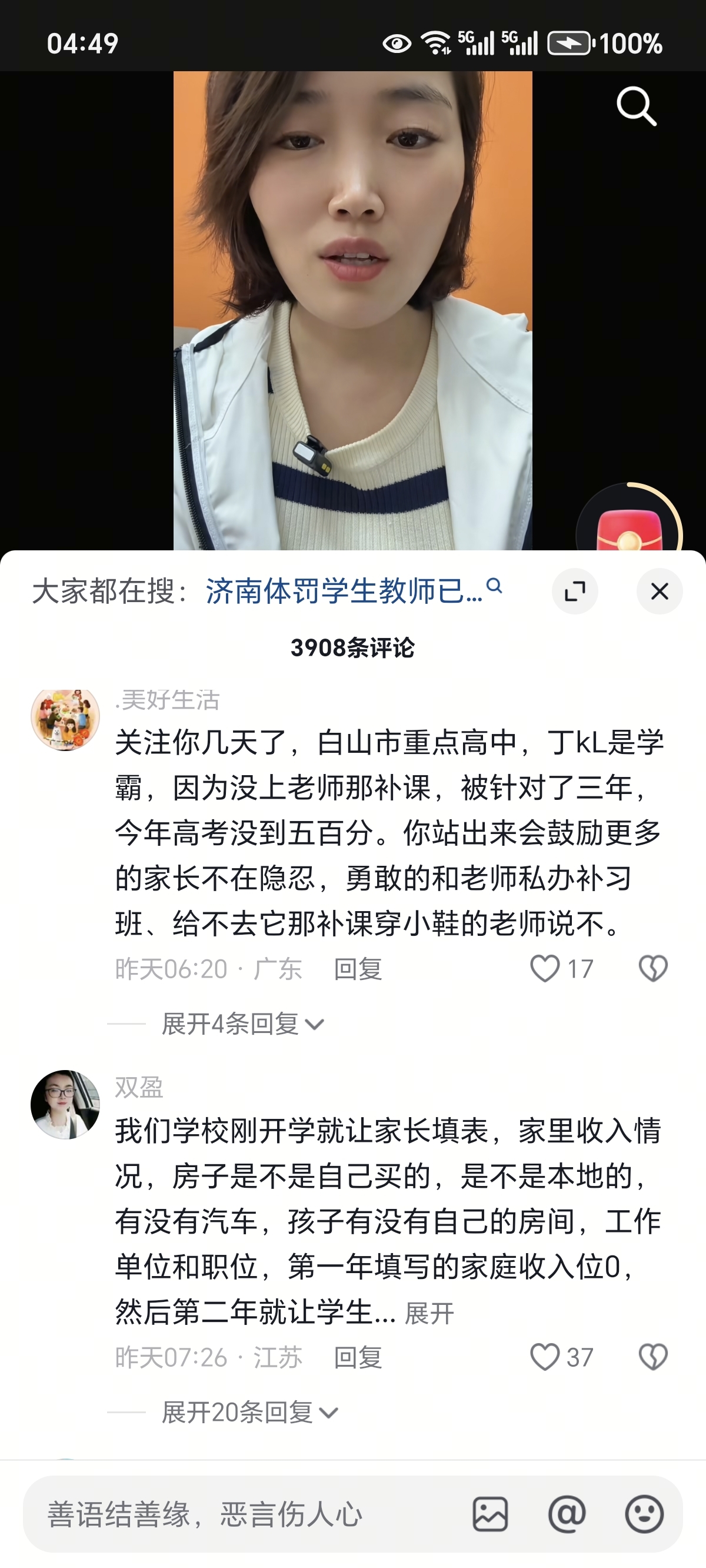Attach an image to the comment

[x=490, y=1514]
